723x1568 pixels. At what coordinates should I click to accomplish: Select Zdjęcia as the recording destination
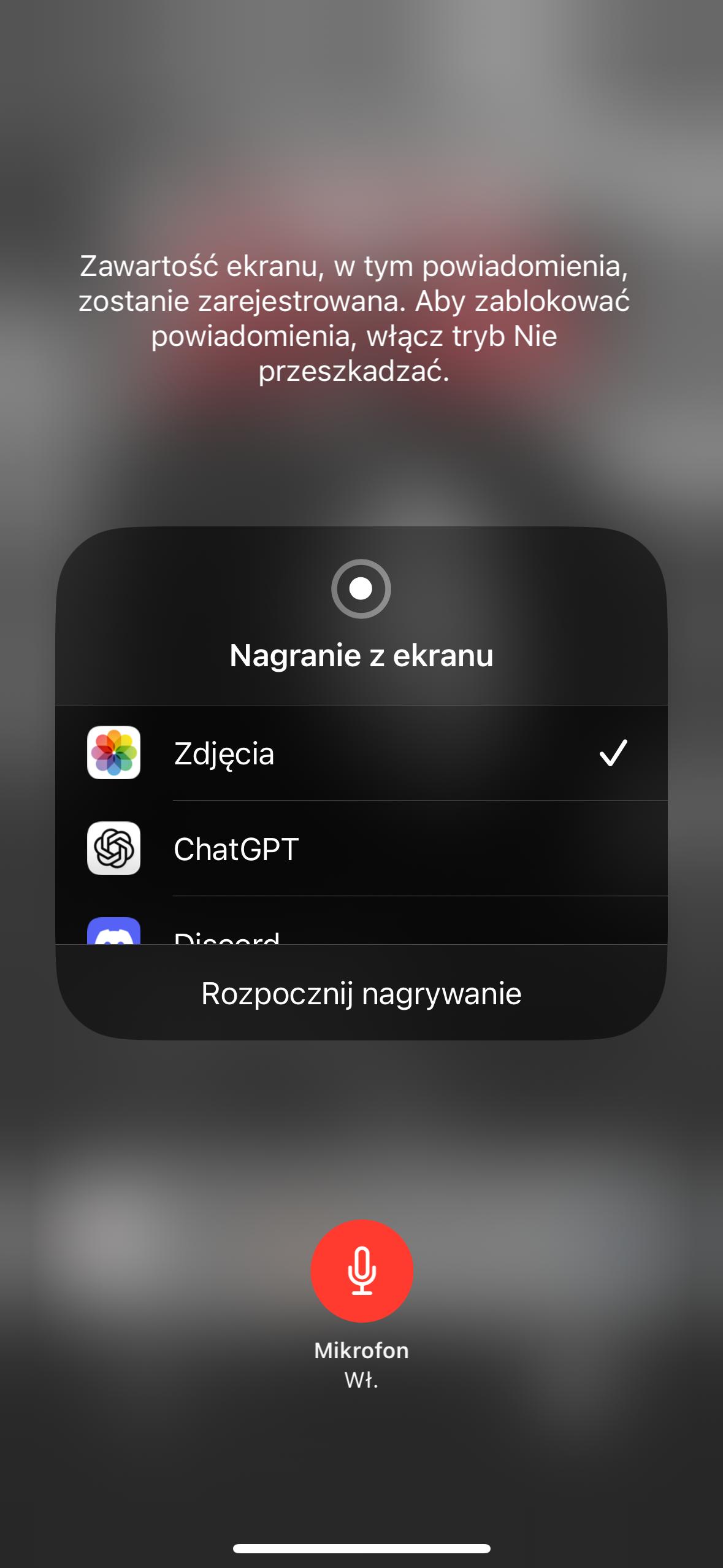(361, 753)
